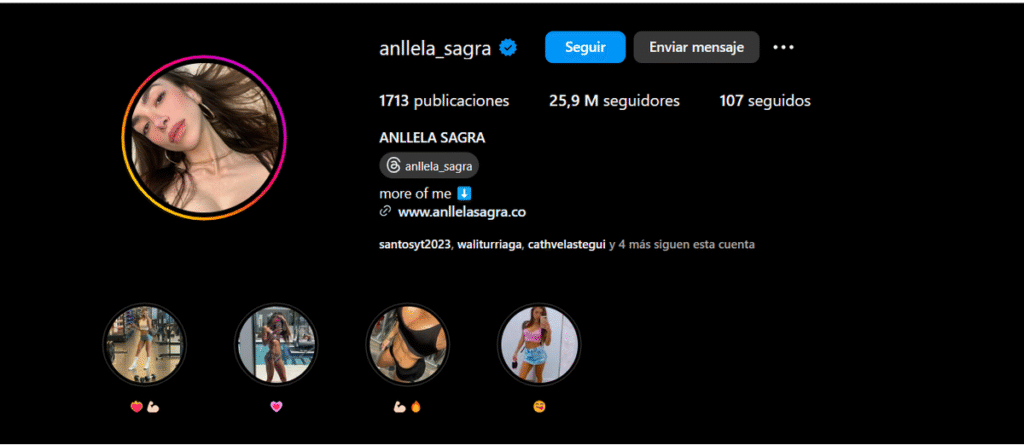Open the Threads anllela_sagra chip
The width and height of the screenshot is (1024, 445).
point(429,166)
